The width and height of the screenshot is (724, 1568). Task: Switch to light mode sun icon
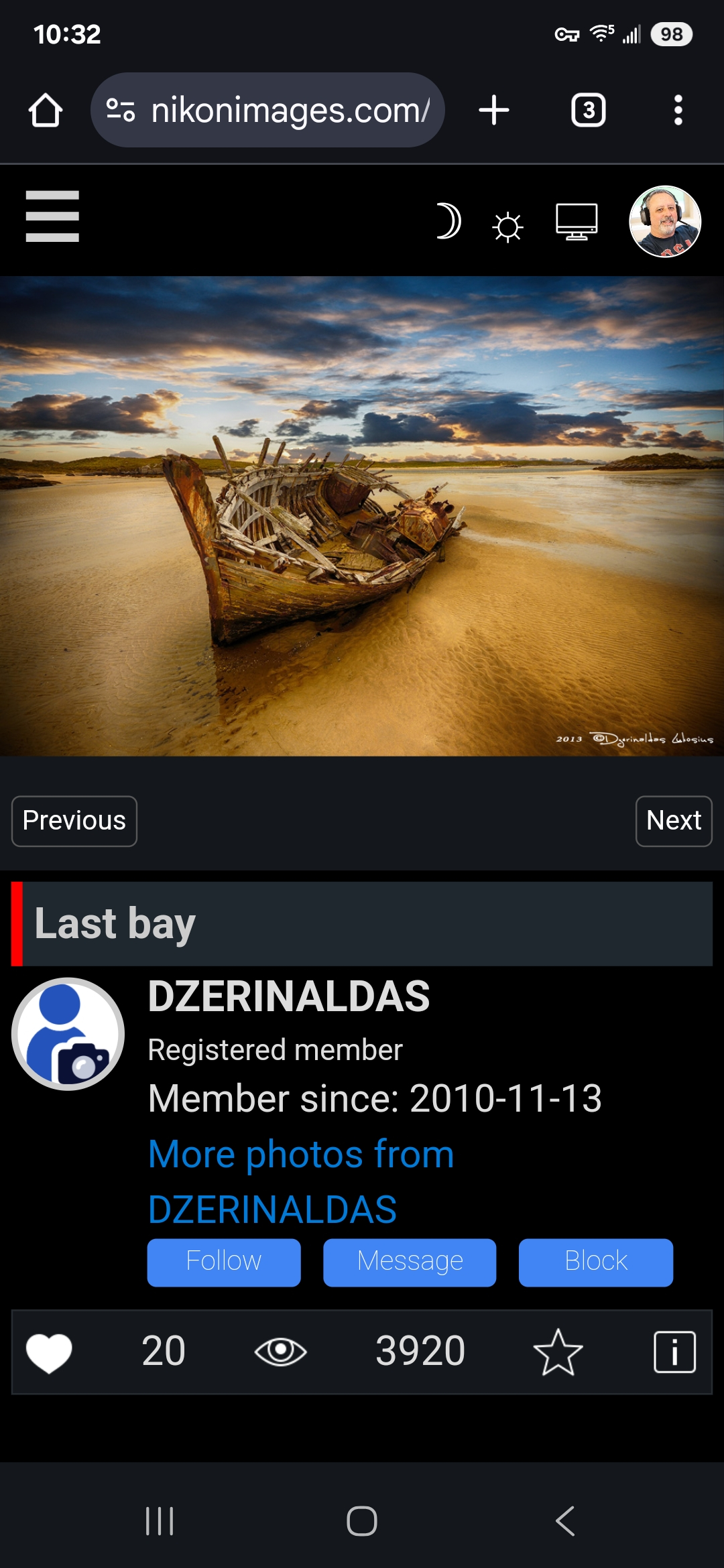tap(507, 226)
